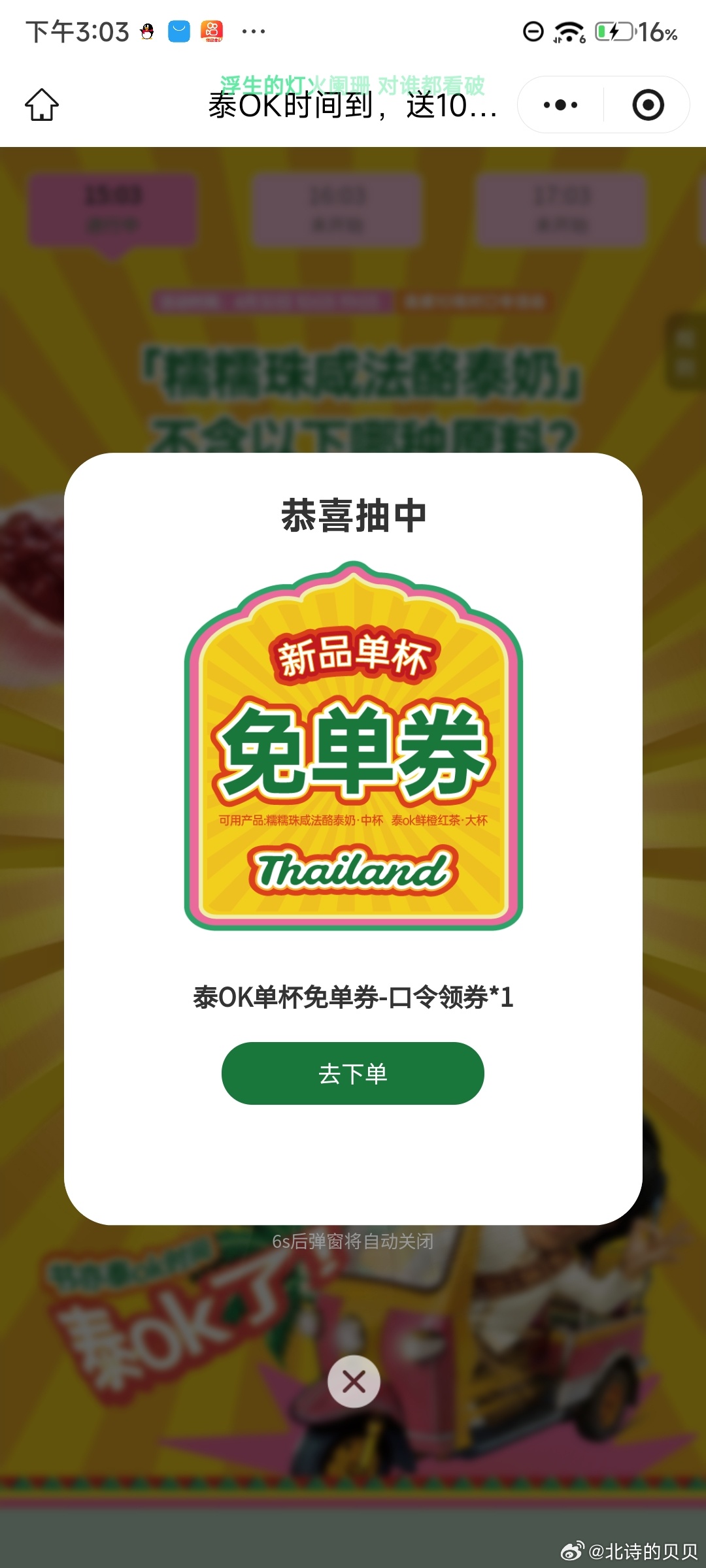Open the 新品单杯免单券 coupon card
Image resolution: width=706 pixels, height=1568 pixels.
click(x=353, y=745)
